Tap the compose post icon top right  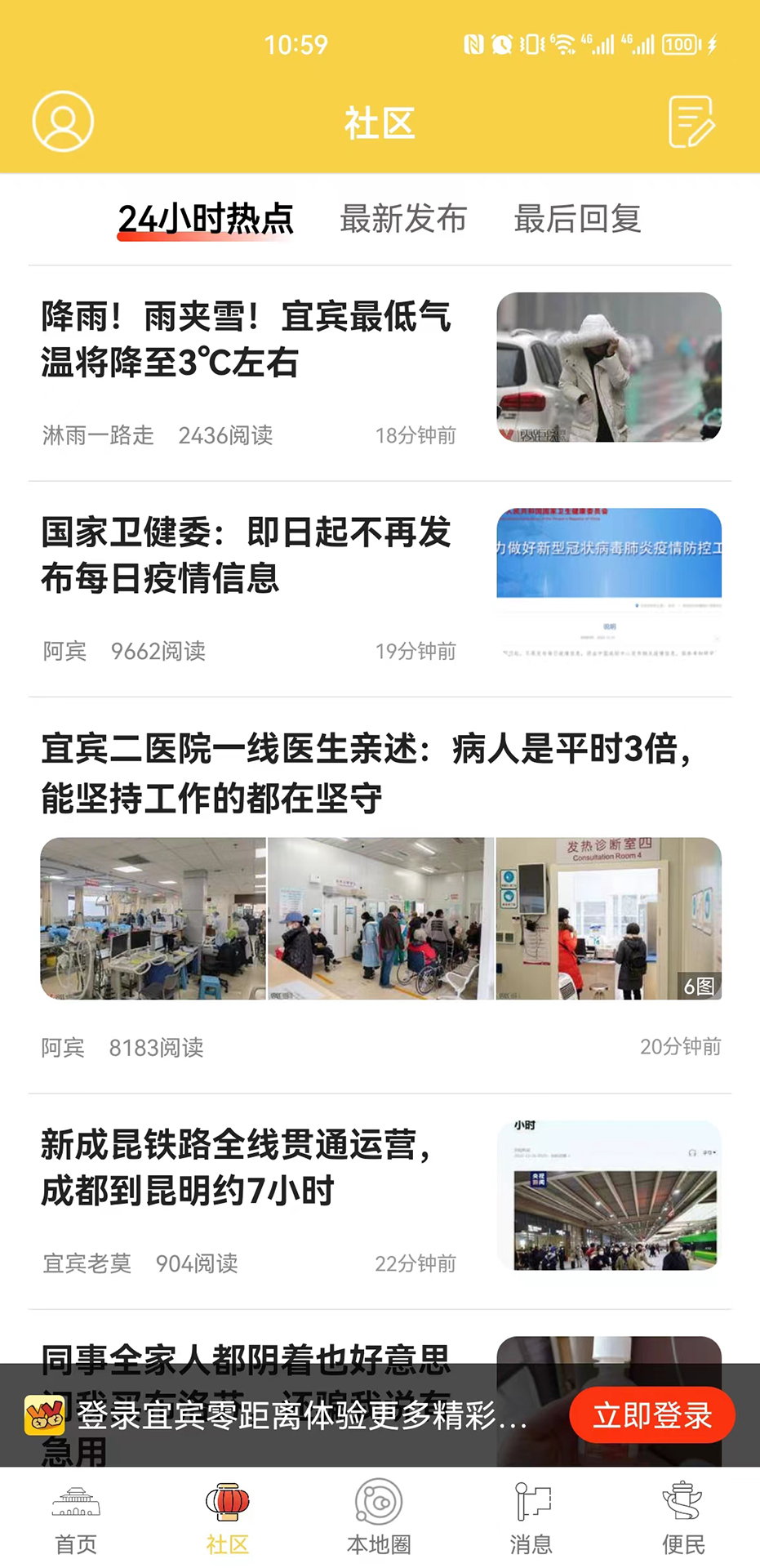pyautogui.click(x=691, y=122)
